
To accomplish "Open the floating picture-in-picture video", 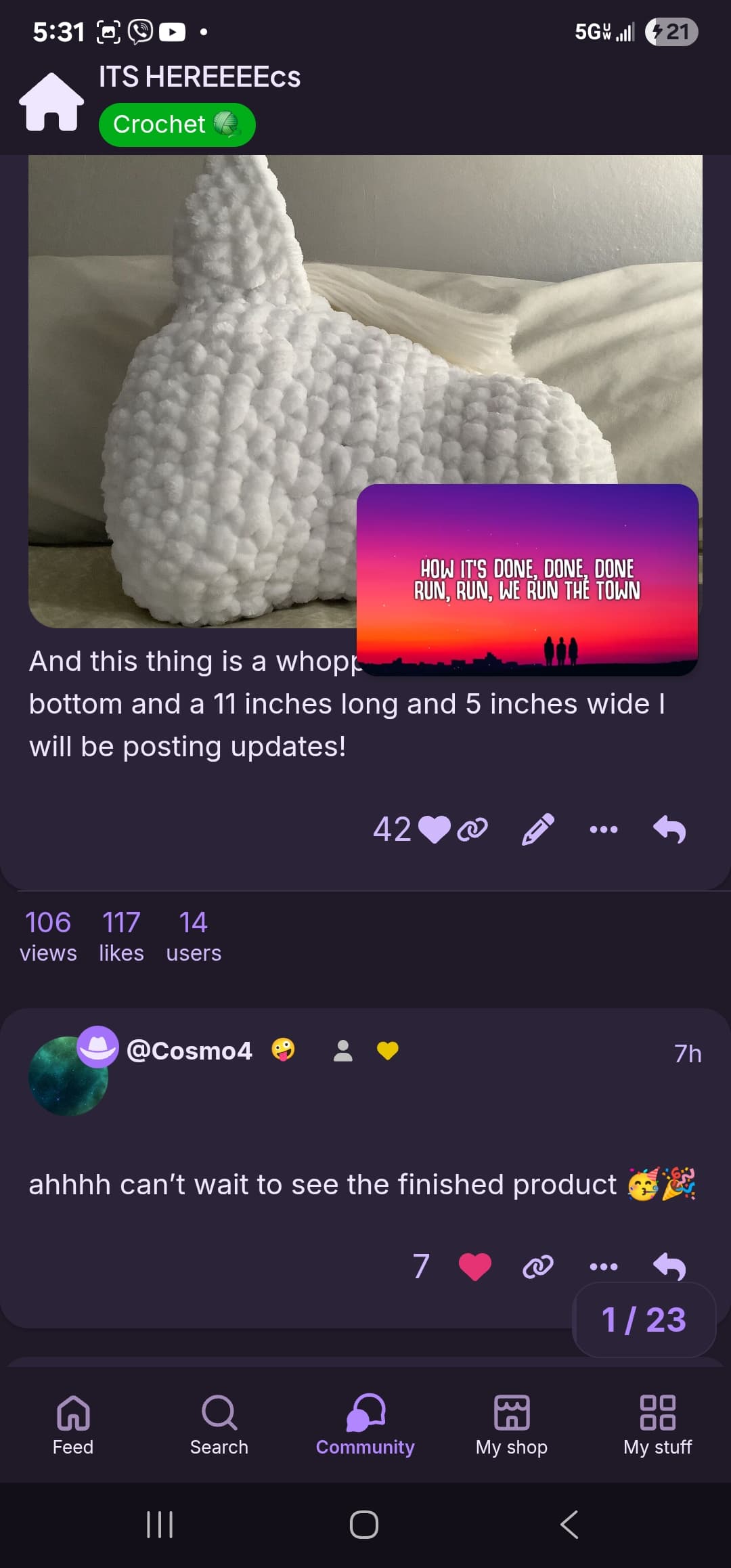I will (x=527, y=580).
